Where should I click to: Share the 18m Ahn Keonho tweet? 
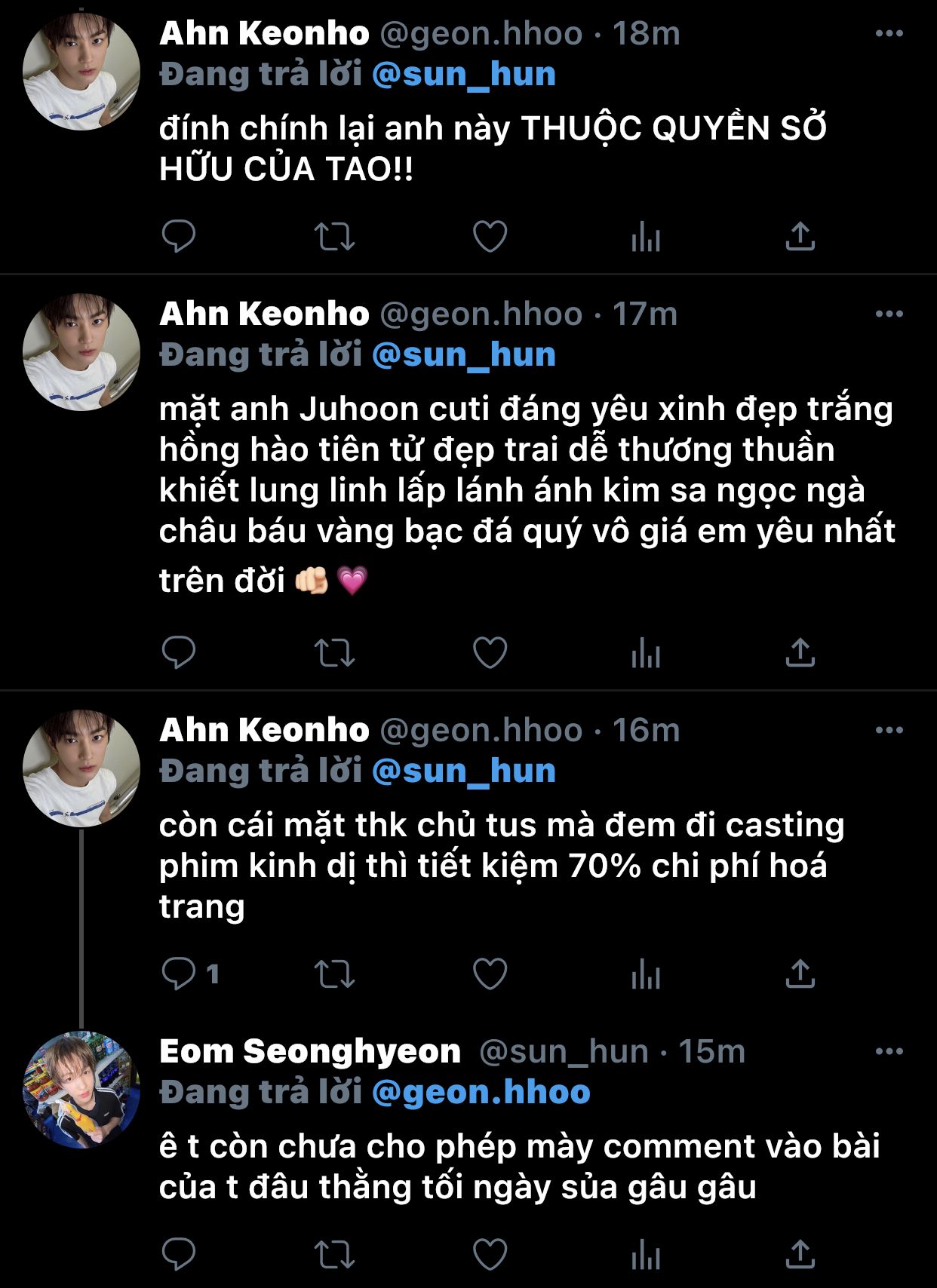pyautogui.click(x=800, y=237)
